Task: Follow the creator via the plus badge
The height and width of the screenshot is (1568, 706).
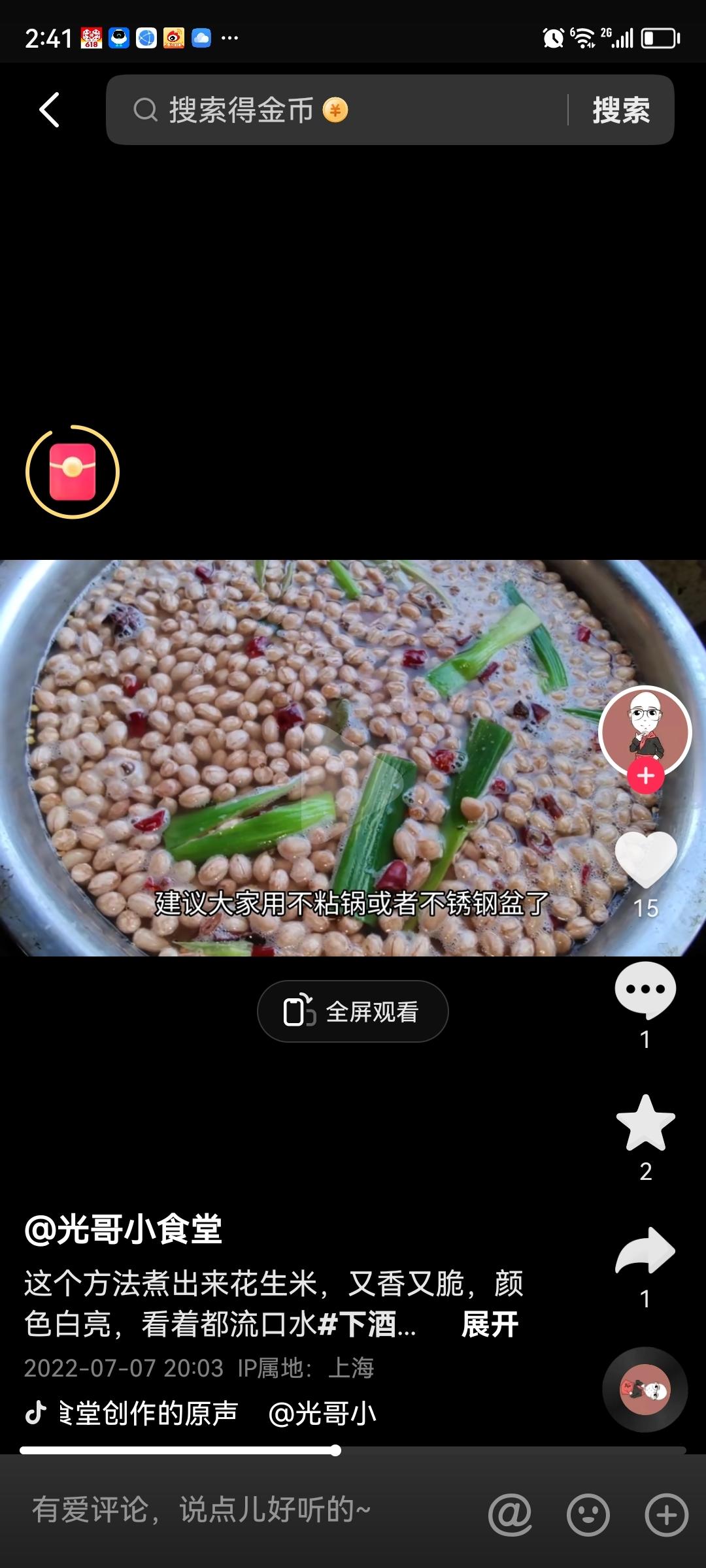Action: pyautogui.click(x=647, y=775)
